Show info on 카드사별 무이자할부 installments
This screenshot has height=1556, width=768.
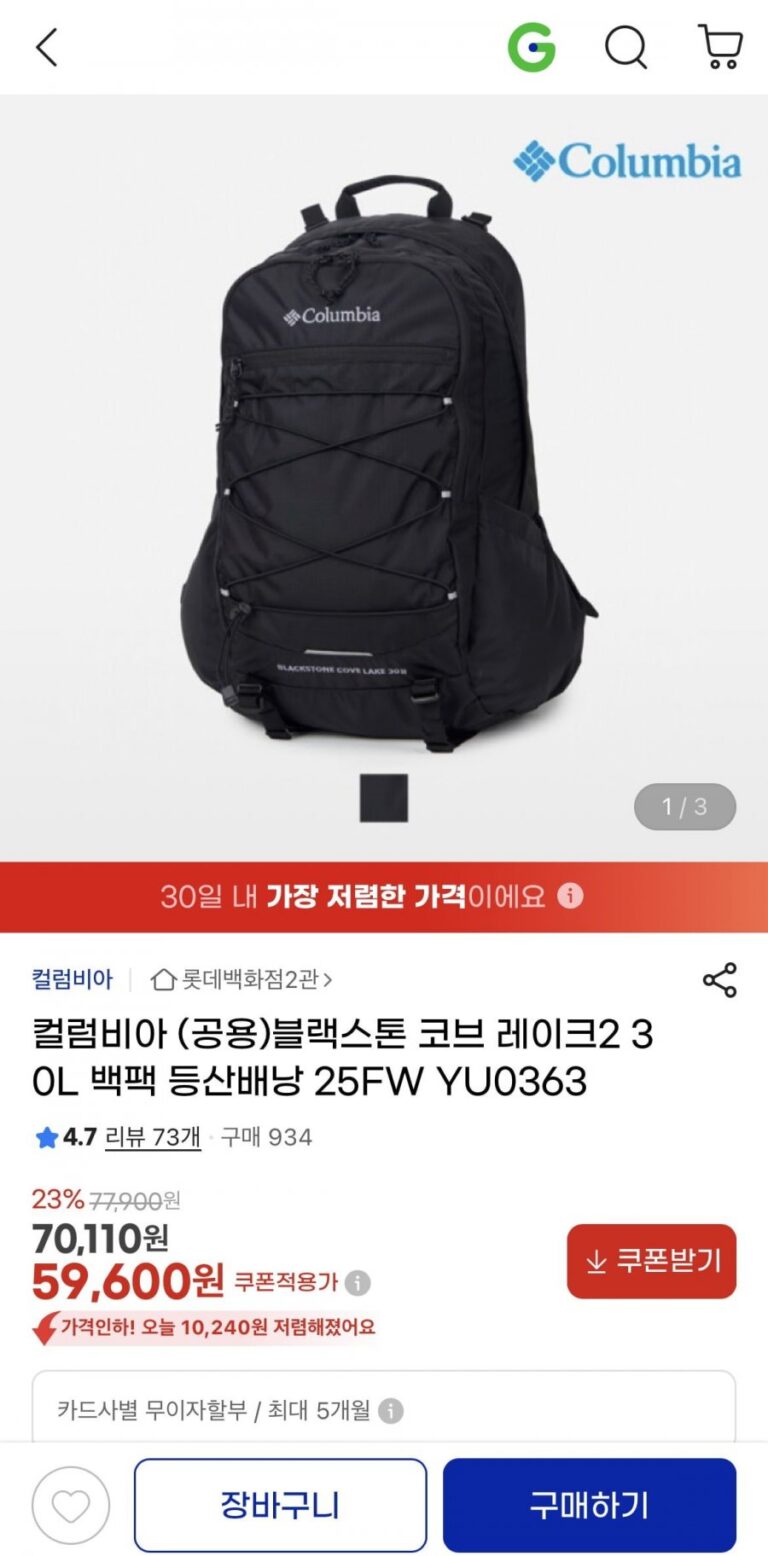pos(391,1411)
